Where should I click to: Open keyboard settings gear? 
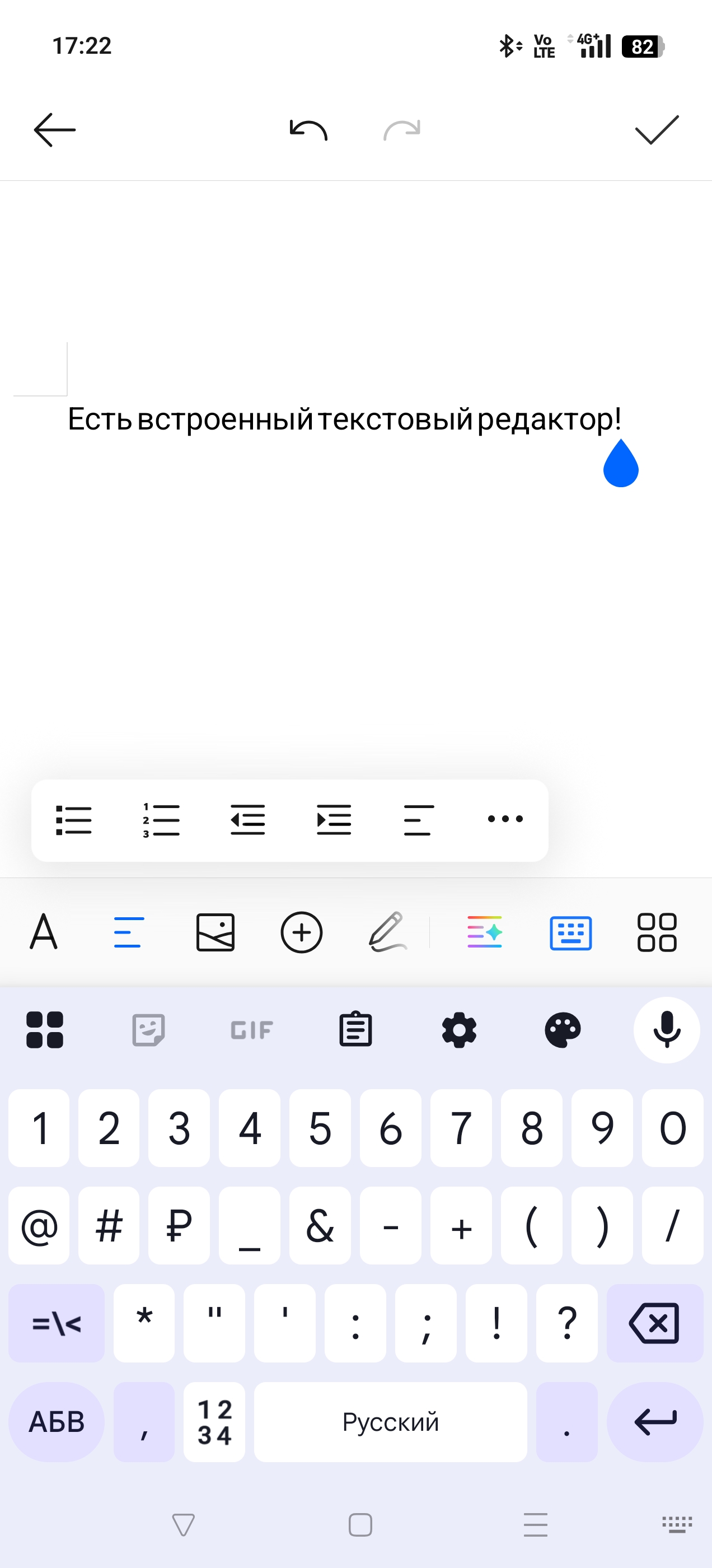(x=459, y=1030)
